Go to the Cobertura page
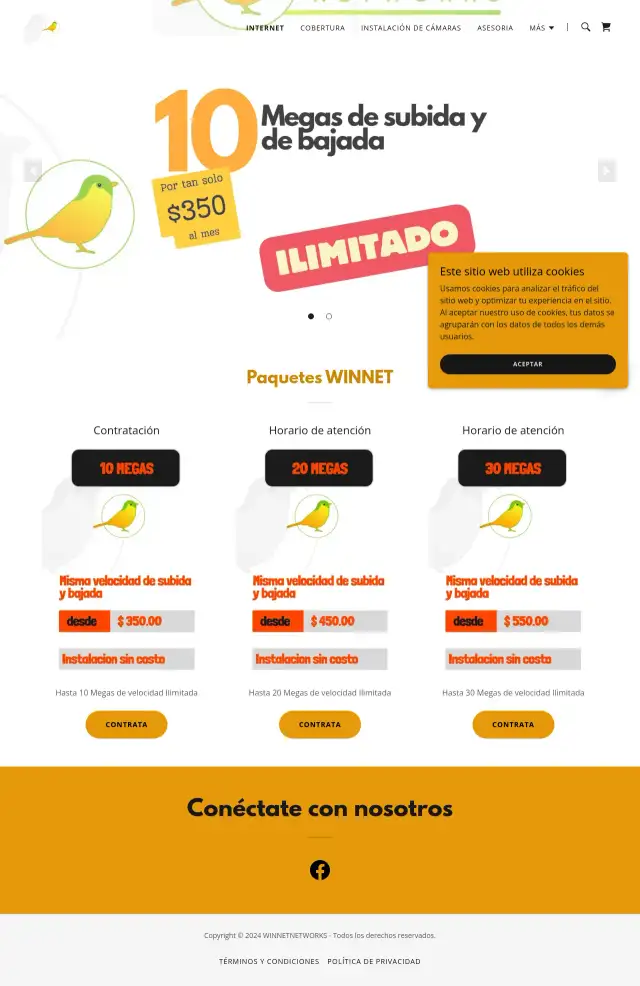The height and width of the screenshot is (986, 640). [322, 28]
